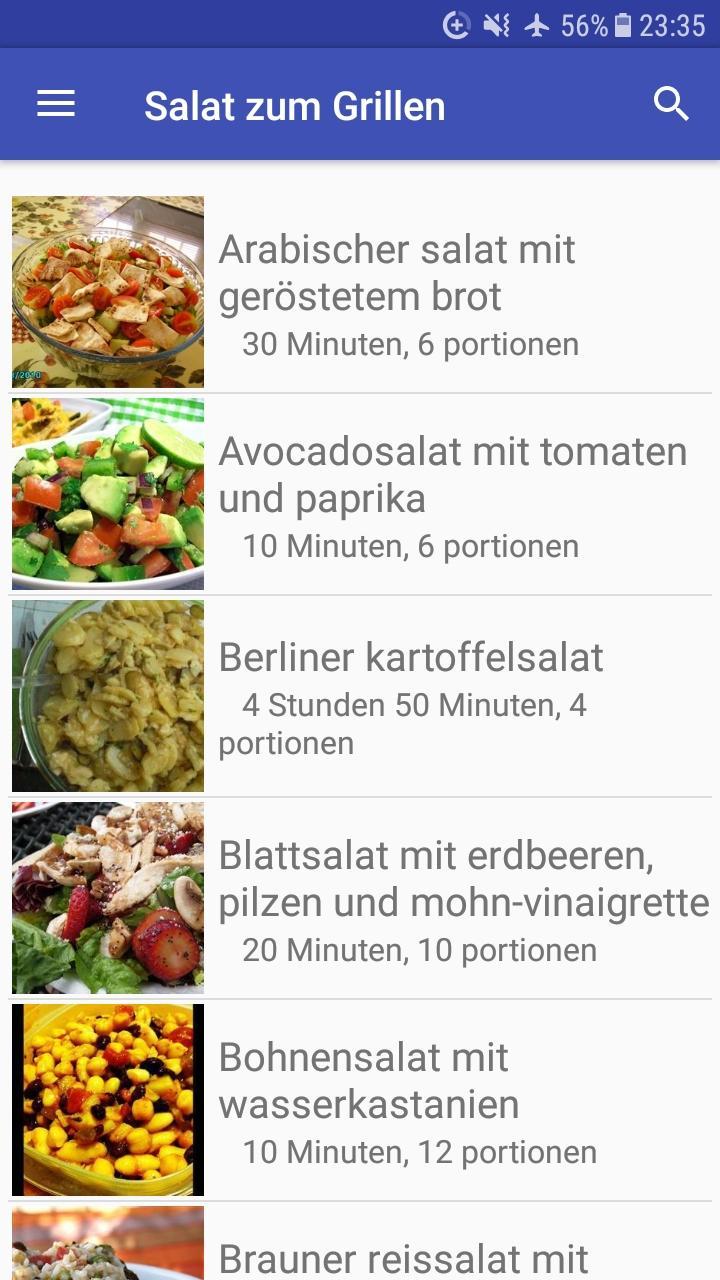Open Arabischer salat mit geröstetem brot recipe
720x1280 pixels.
tap(360, 292)
